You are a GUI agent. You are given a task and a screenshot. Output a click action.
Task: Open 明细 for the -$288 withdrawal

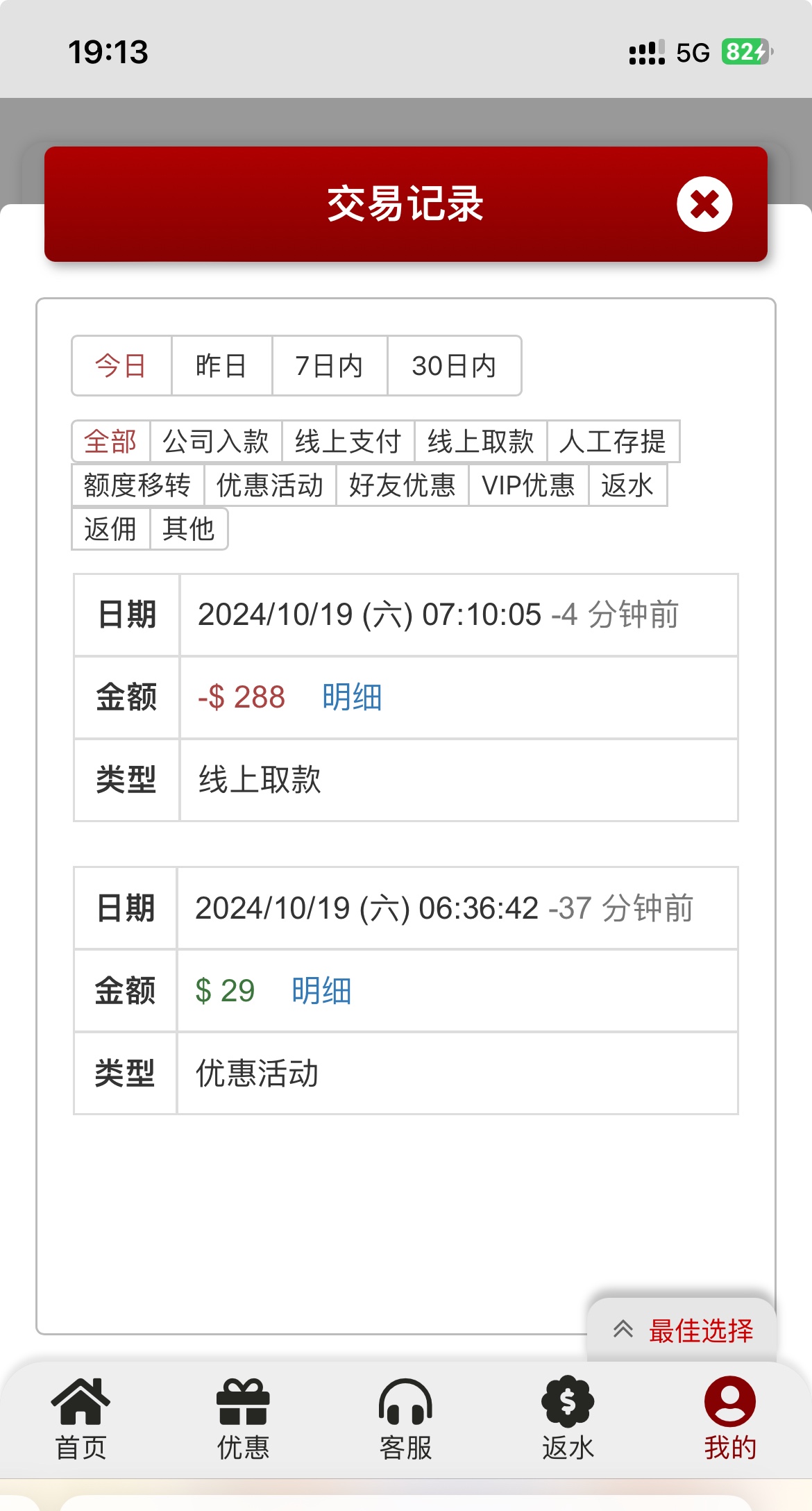pyautogui.click(x=352, y=697)
